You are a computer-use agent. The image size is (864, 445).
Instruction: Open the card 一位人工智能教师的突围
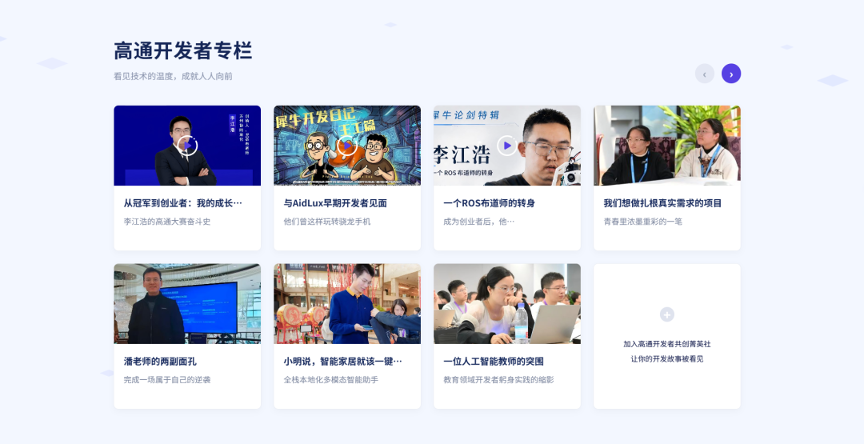click(507, 337)
